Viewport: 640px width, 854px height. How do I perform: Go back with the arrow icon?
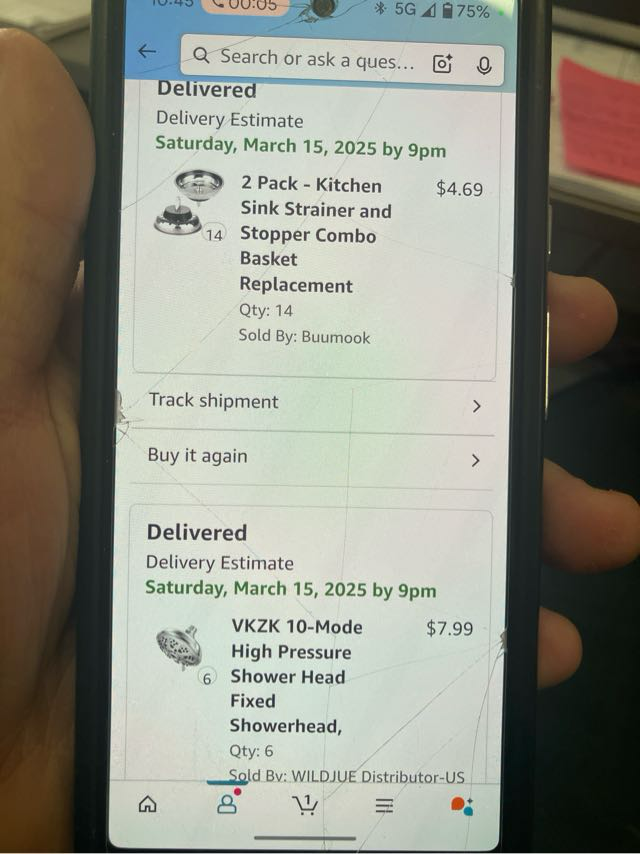(x=148, y=52)
